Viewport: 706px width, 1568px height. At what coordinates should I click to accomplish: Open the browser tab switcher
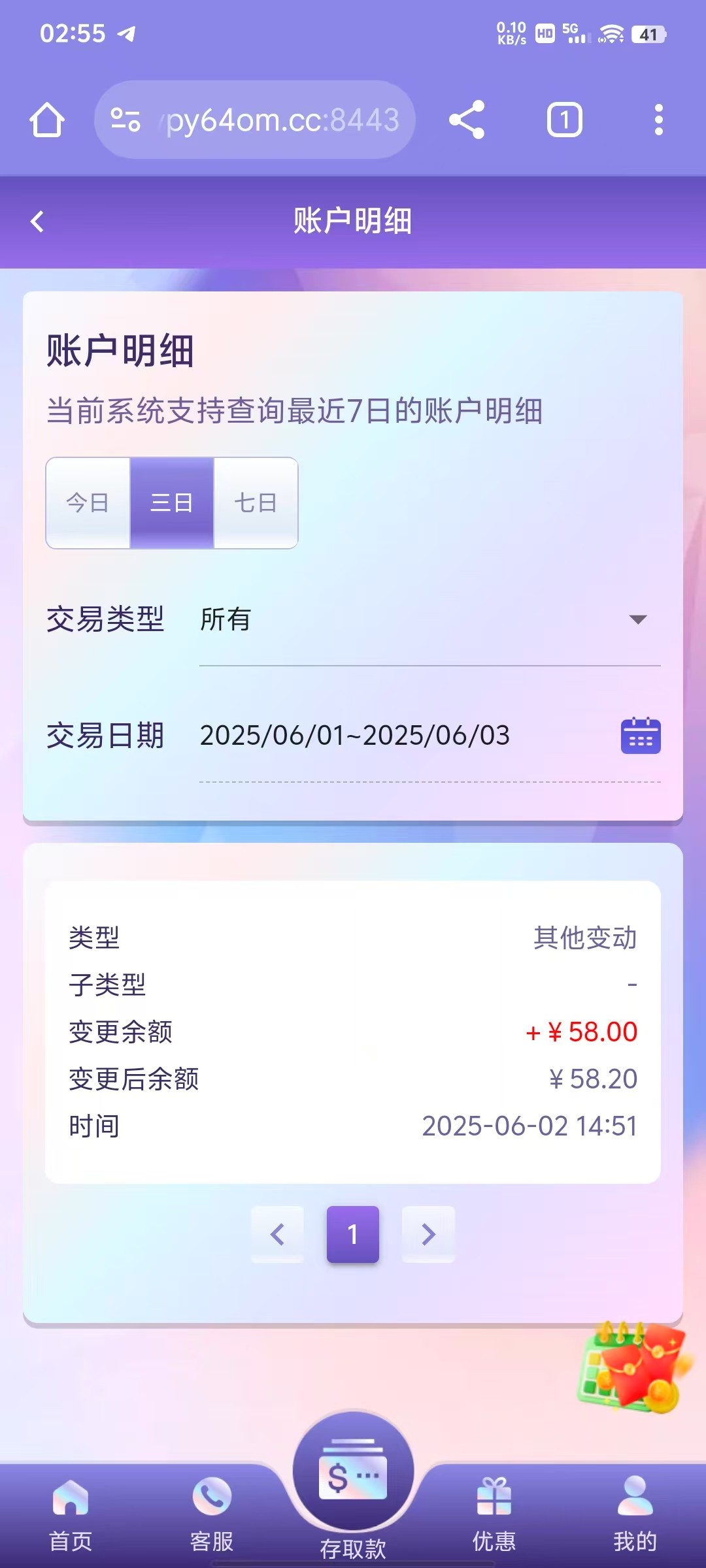click(x=564, y=120)
